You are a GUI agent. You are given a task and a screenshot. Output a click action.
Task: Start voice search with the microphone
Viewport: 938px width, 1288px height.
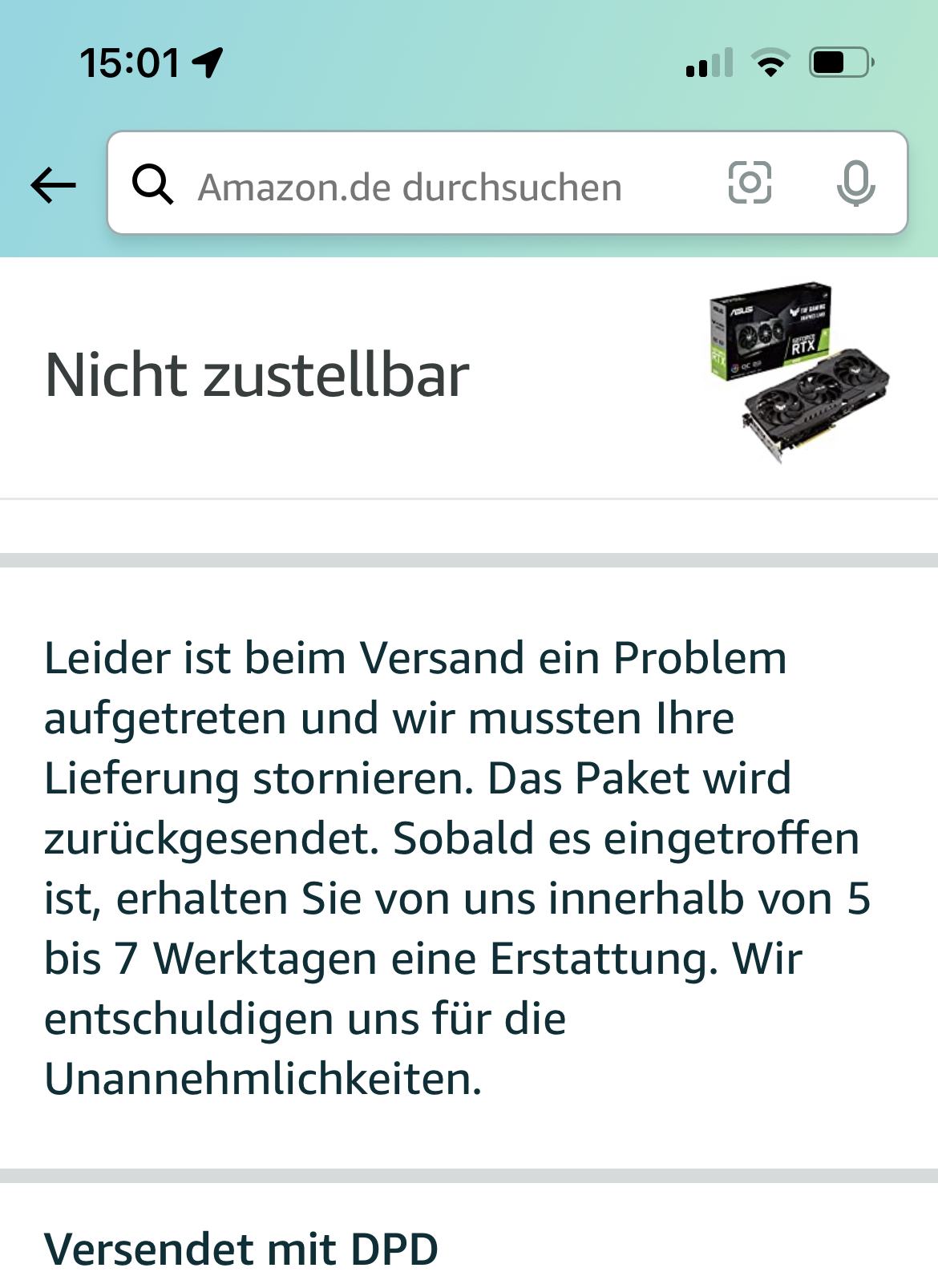pos(855,183)
